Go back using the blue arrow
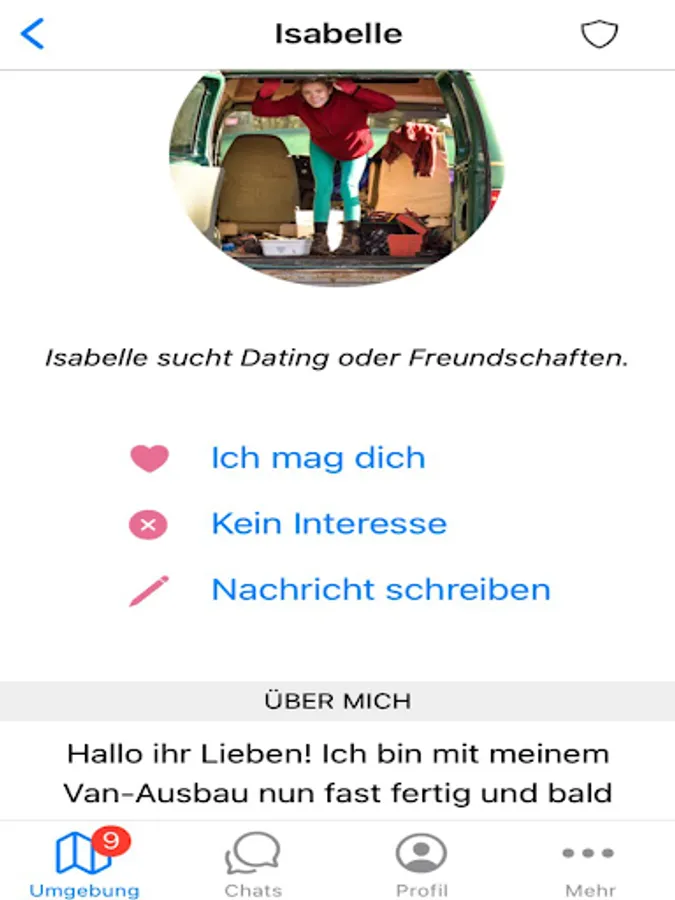 point(33,34)
